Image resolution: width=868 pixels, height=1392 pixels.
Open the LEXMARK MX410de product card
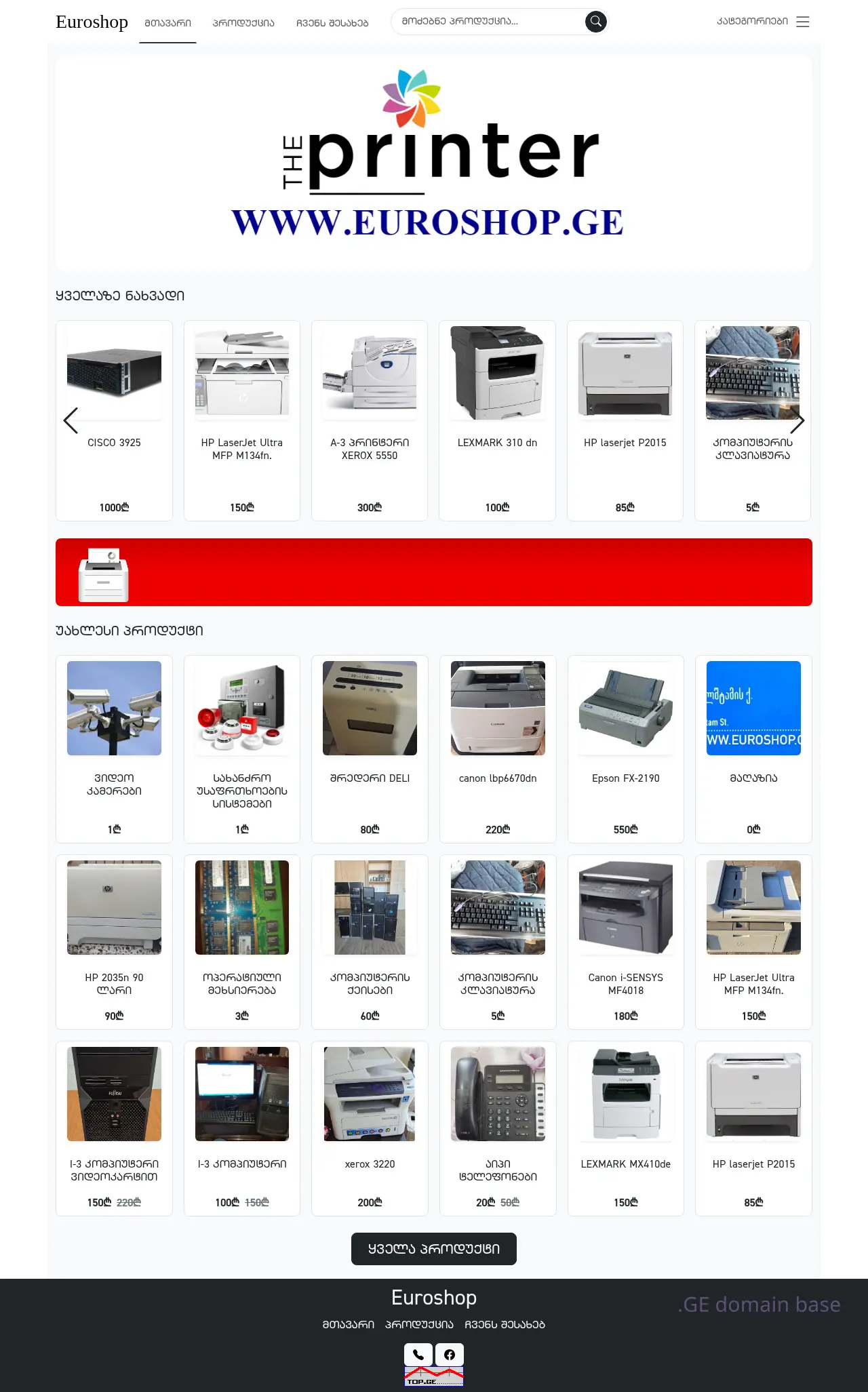pyautogui.click(x=625, y=1128)
